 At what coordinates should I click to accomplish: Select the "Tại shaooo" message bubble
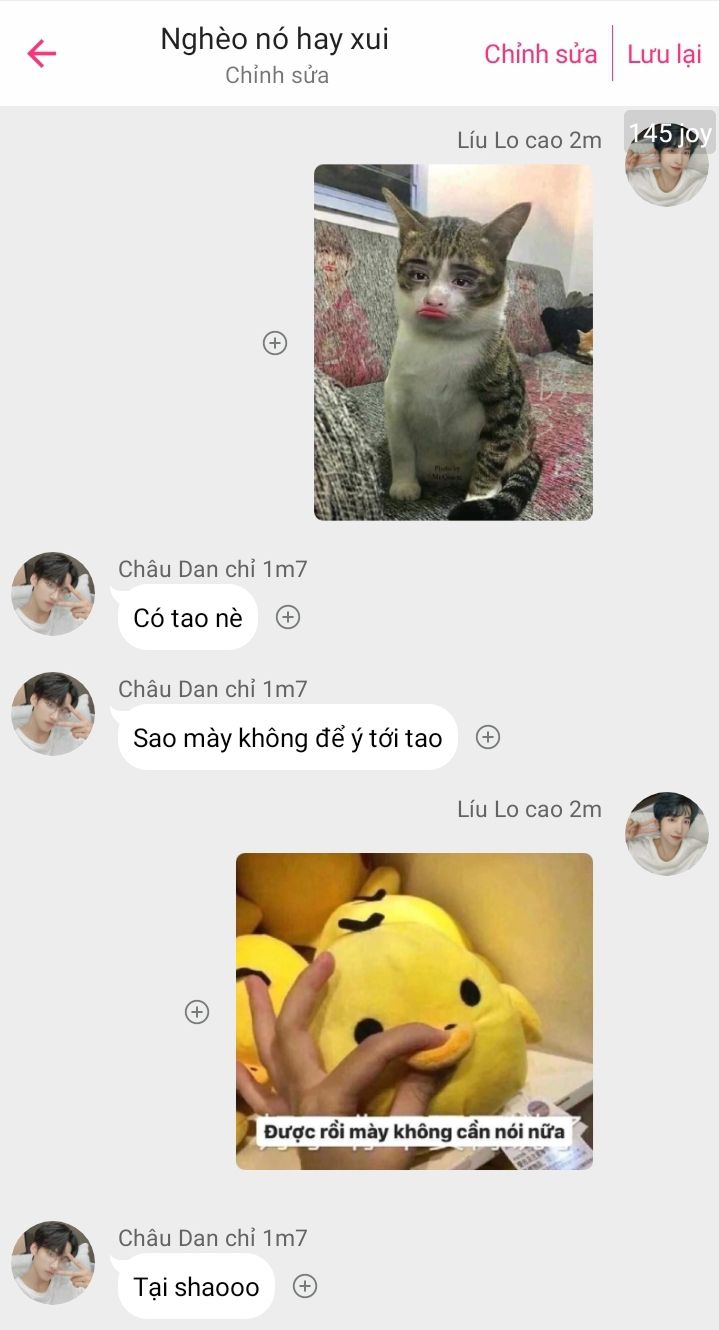[196, 1287]
